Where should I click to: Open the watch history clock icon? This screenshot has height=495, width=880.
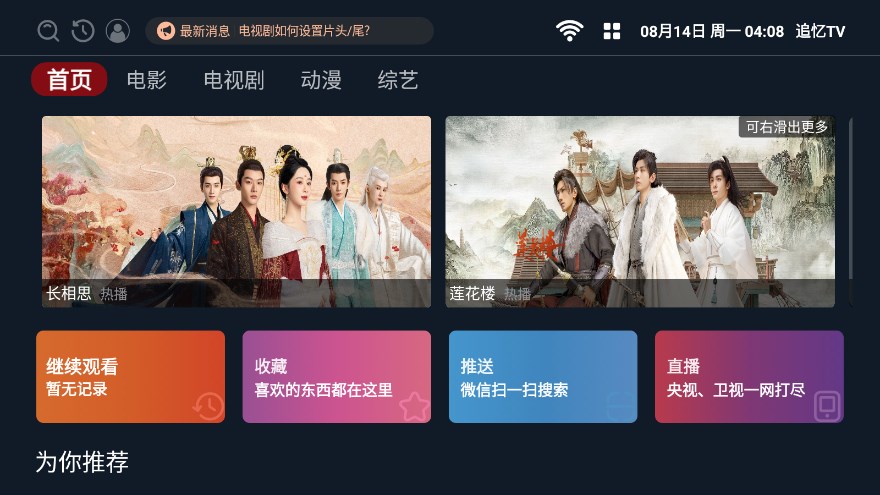click(83, 31)
